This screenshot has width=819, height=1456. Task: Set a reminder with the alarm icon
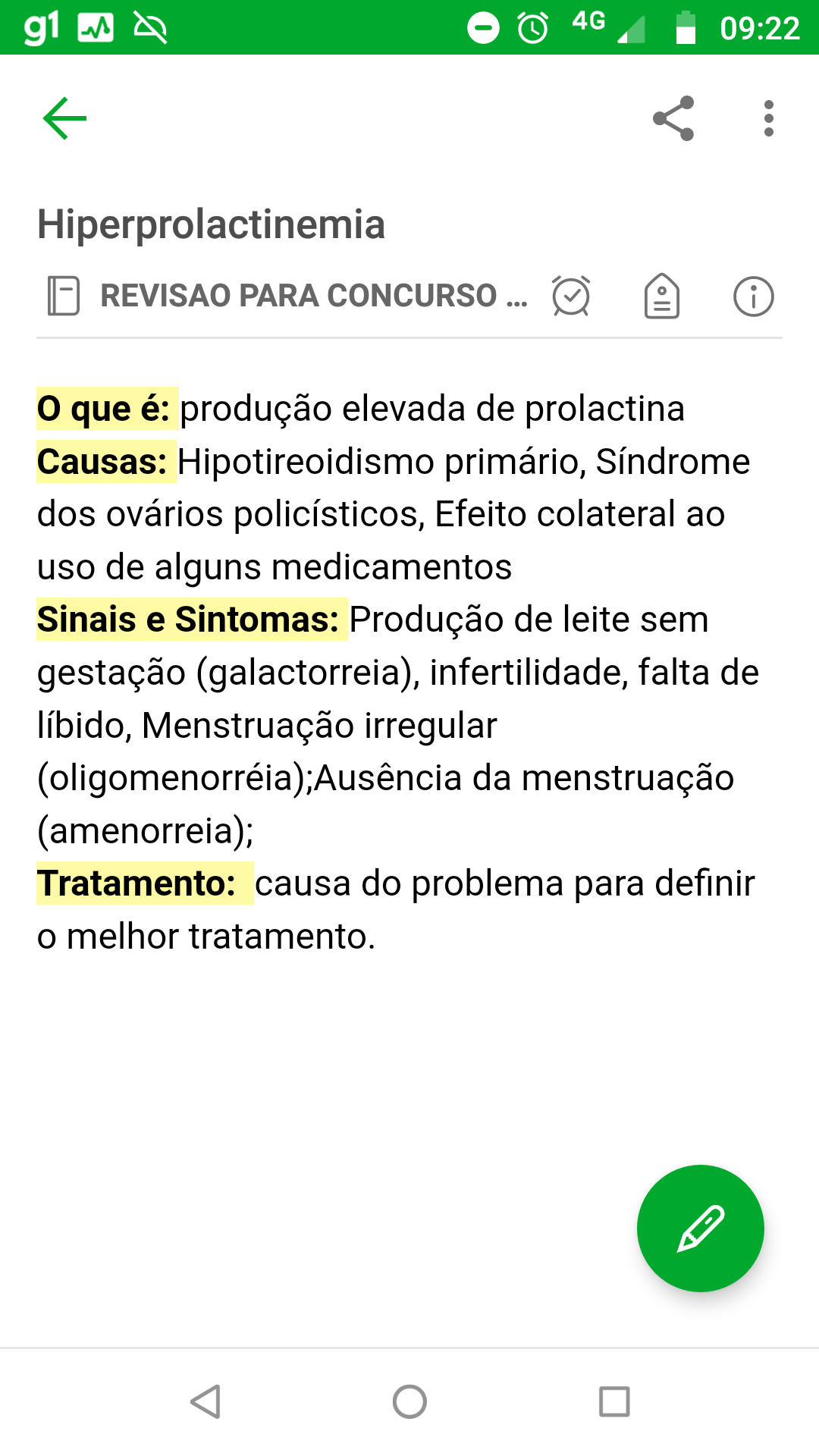(x=571, y=296)
